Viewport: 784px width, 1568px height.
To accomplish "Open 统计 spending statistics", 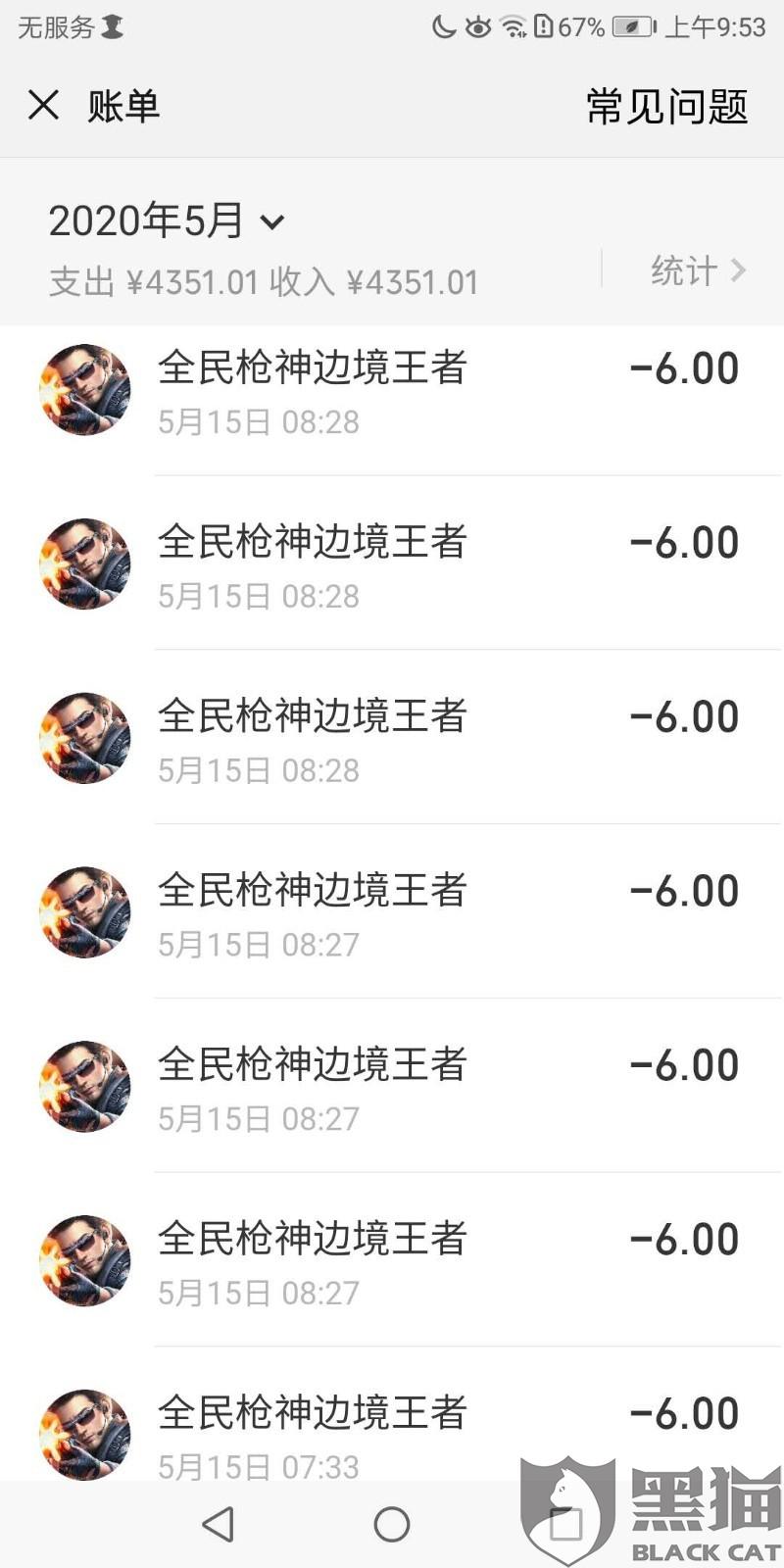I will point(698,269).
